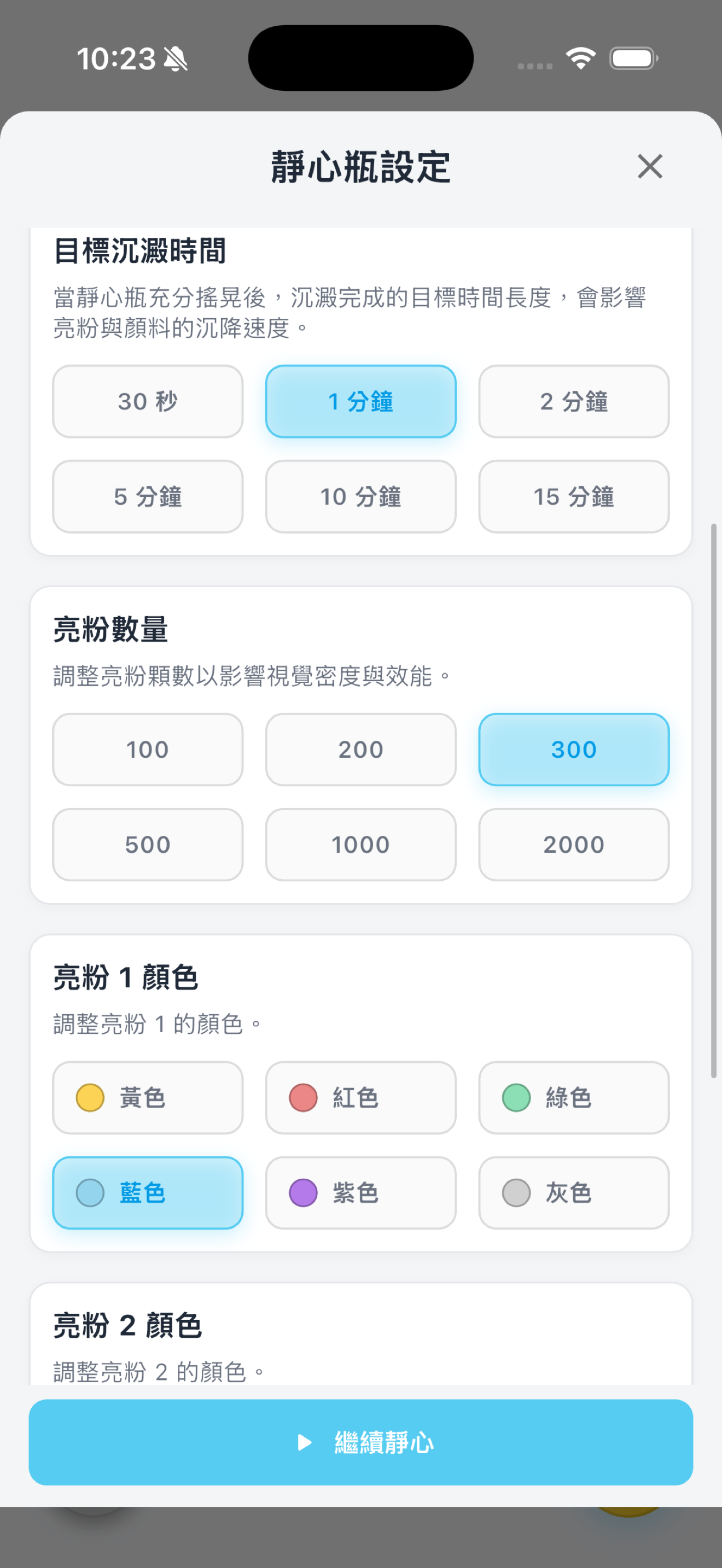Screen dimensions: 722x1568
Task: Select 30 秒 settling time
Action: pos(148,401)
